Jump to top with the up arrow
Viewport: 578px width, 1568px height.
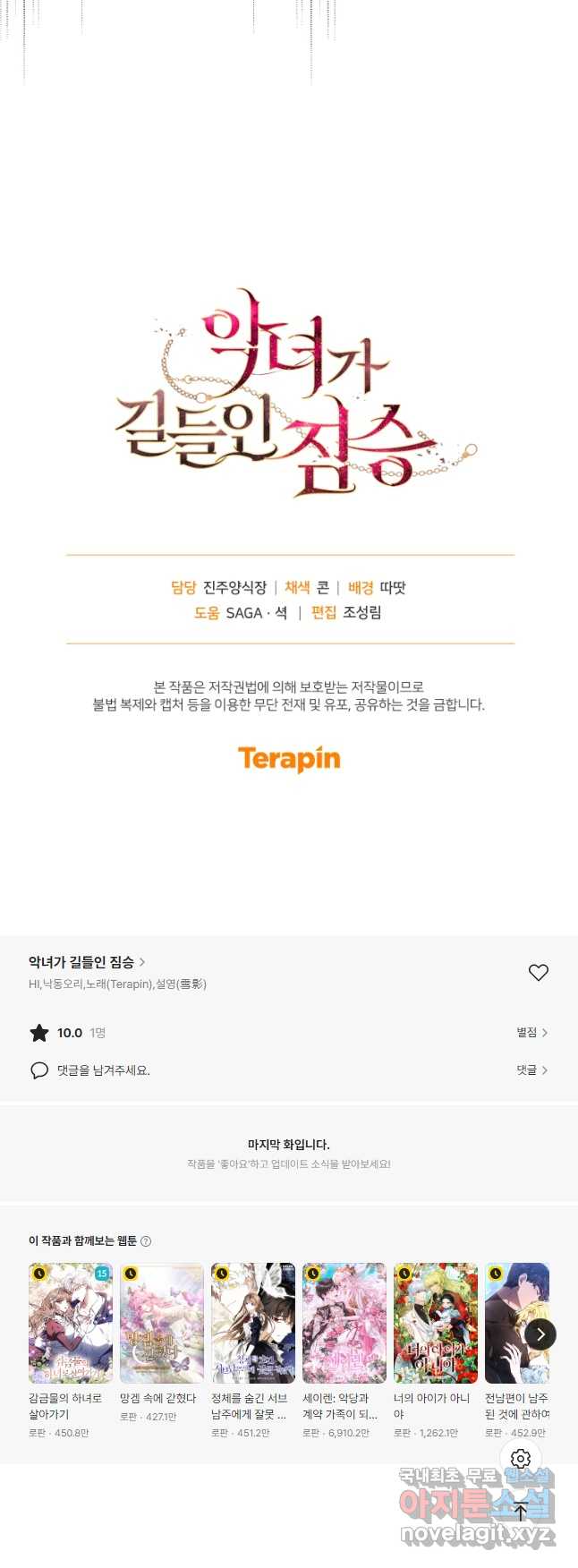(x=521, y=1512)
